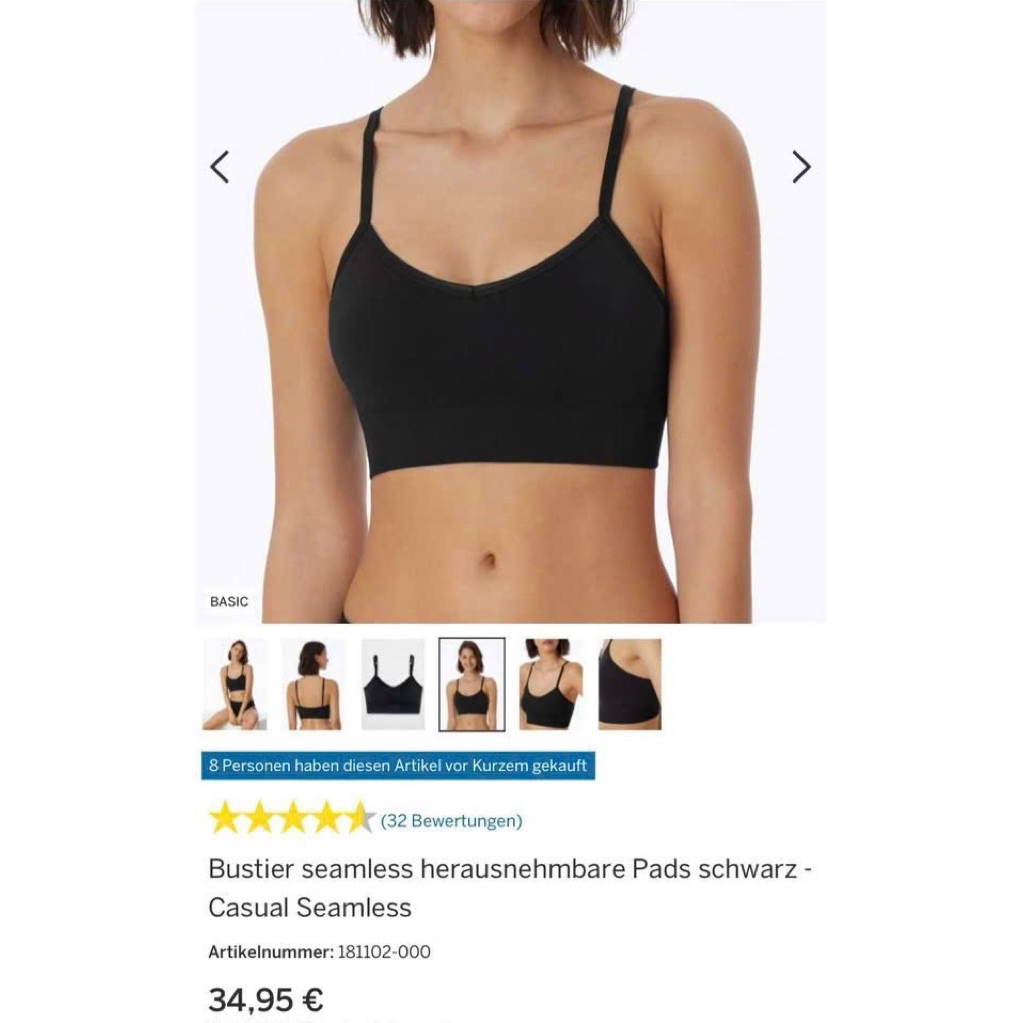Select the thumbnail of the model sitting
The height and width of the screenshot is (1023, 1023).
(x=234, y=684)
